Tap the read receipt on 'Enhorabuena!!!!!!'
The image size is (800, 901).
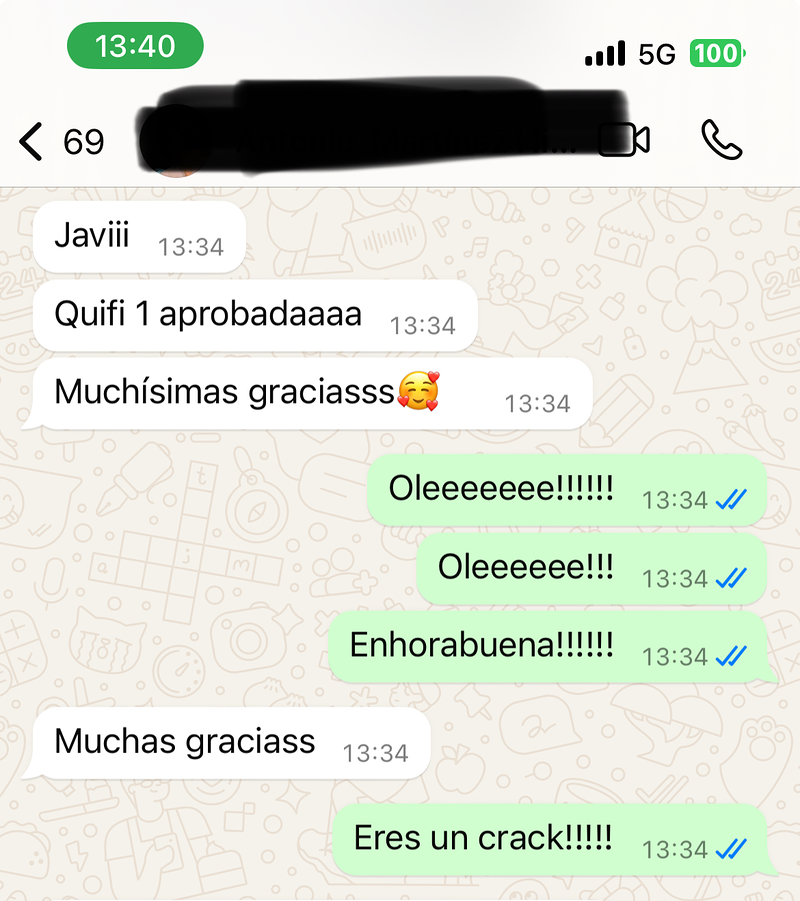pos(728,656)
